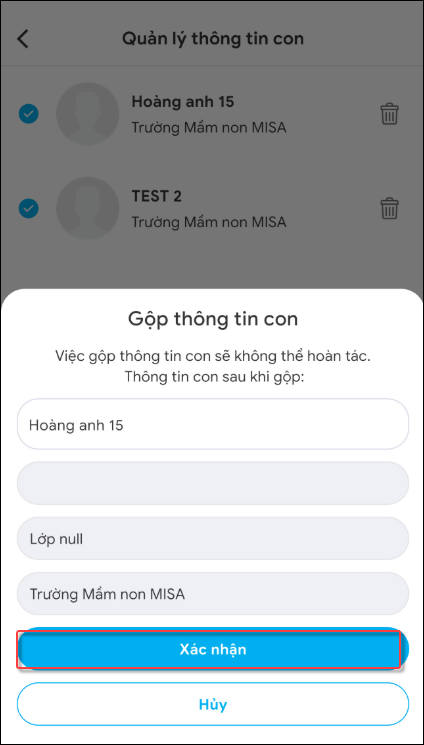
Task: Uncheck the checkbox beside TEST 2
Action: pos(29,208)
